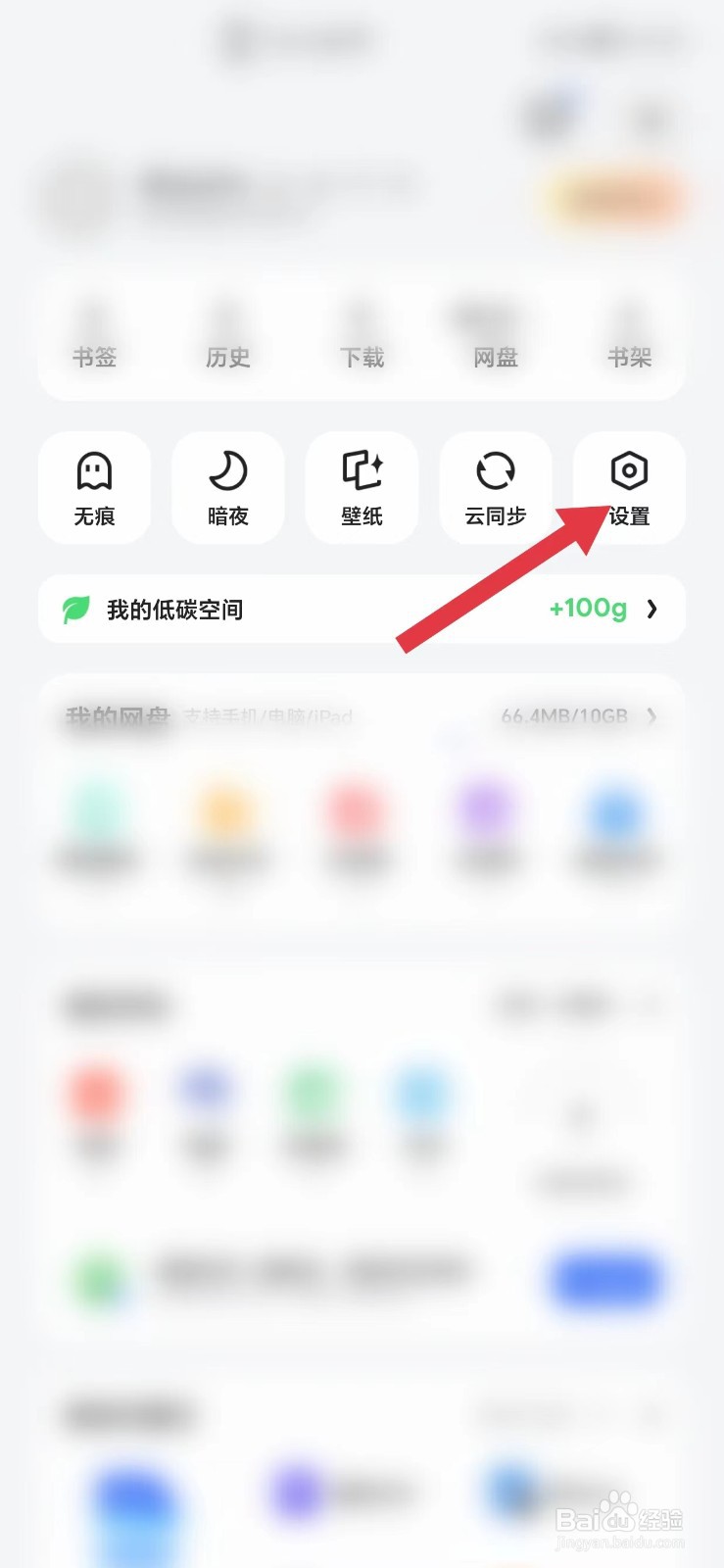The width and height of the screenshot is (724, 1568).
Task: Open 网盘 cloud drive from the top row
Action: point(495,335)
